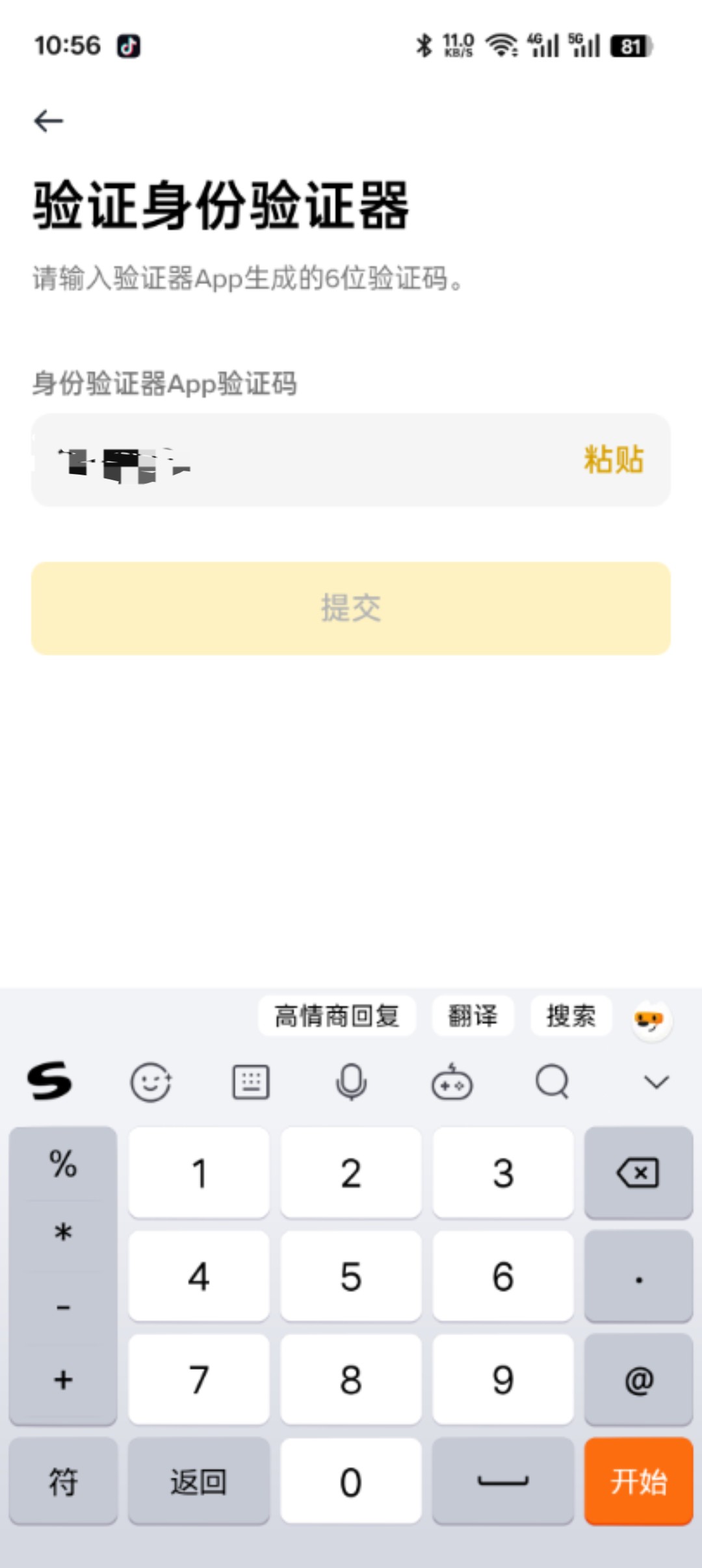The height and width of the screenshot is (1568, 702).
Task: Submit the code with 提交 button
Action: point(351,608)
